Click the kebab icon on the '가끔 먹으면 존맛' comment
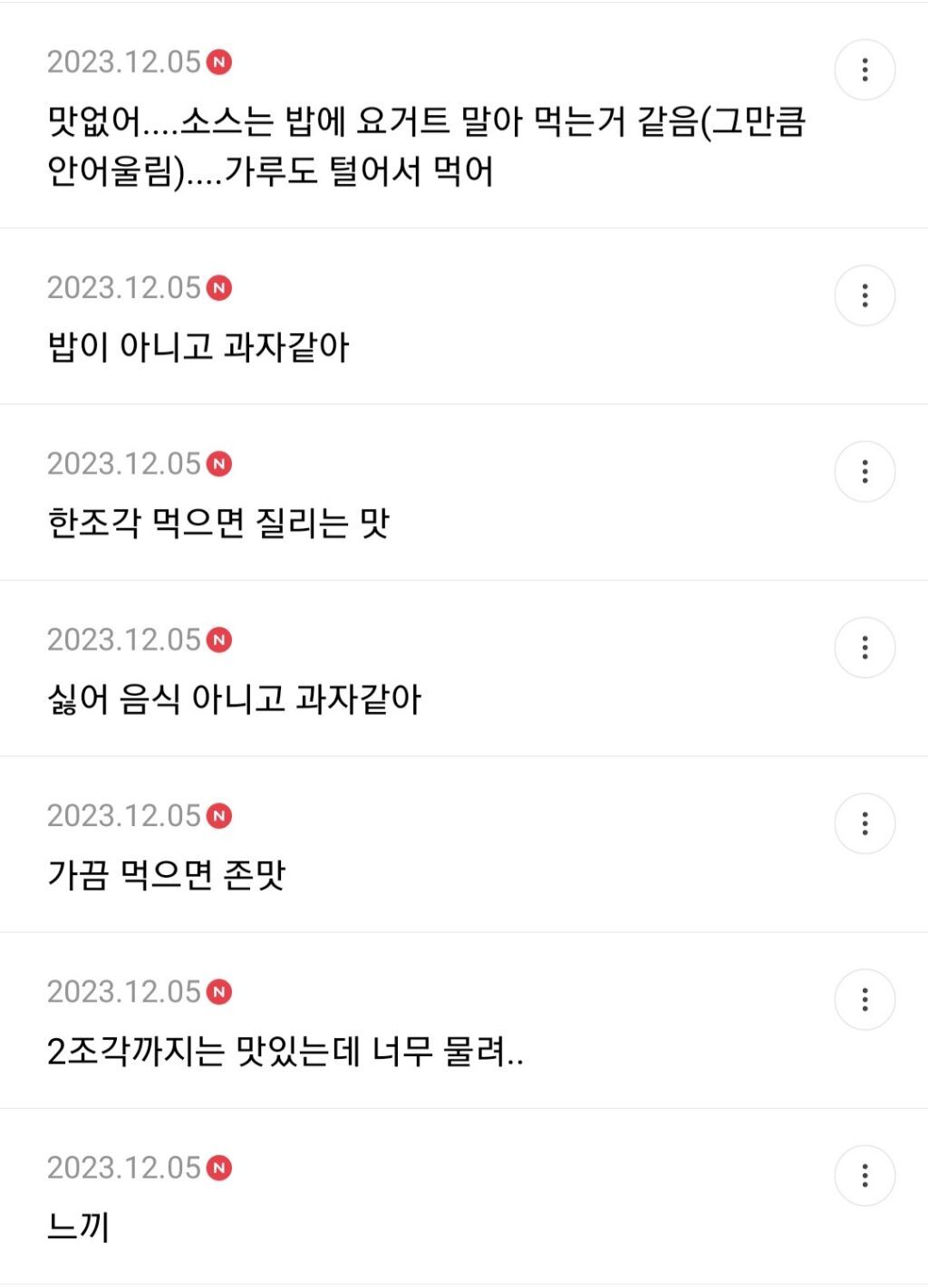Viewport: 928px width, 1288px height. click(x=866, y=825)
